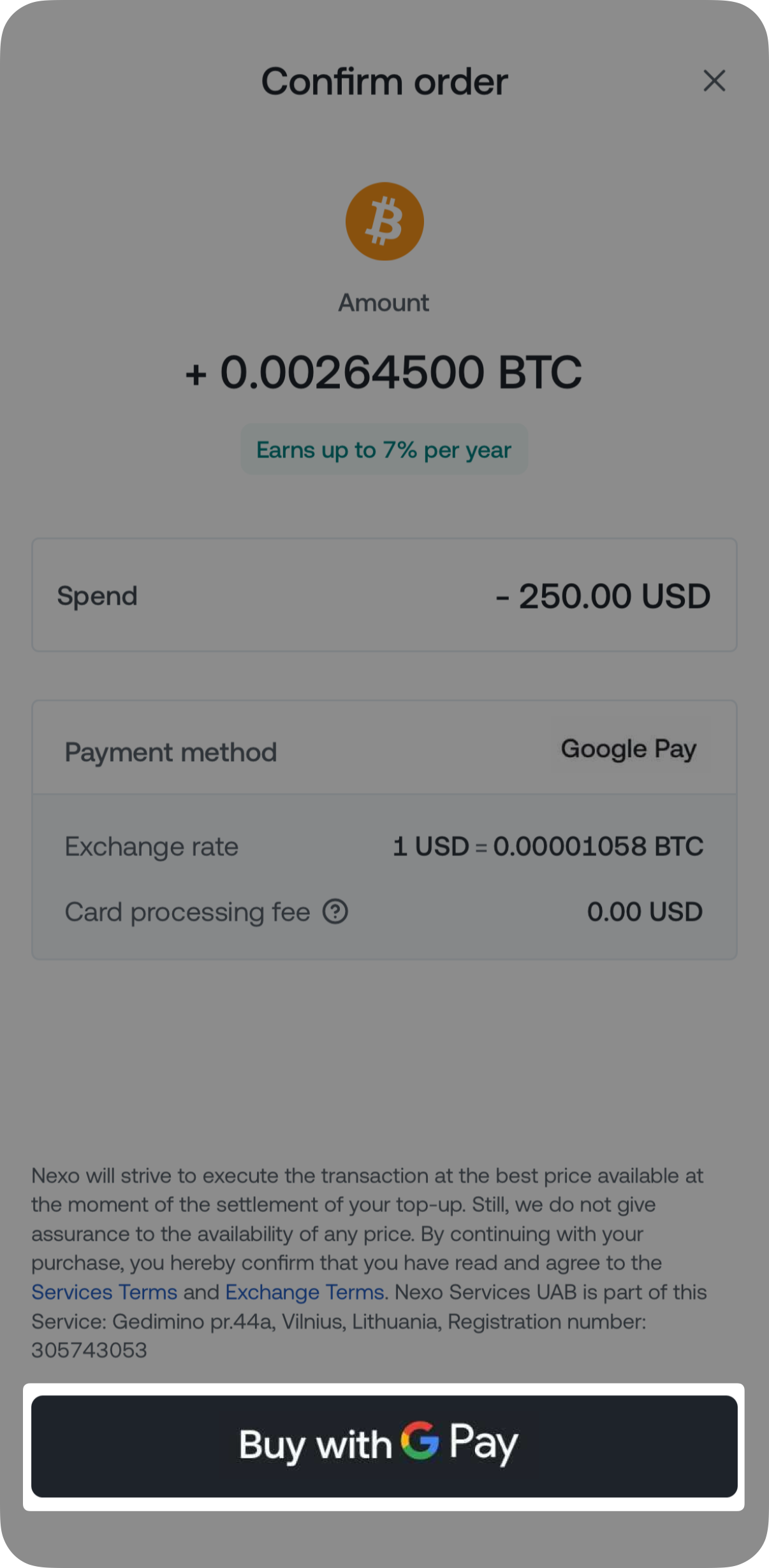The height and width of the screenshot is (1568, 769).
Task: Select the Amount label header
Action: click(x=384, y=302)
